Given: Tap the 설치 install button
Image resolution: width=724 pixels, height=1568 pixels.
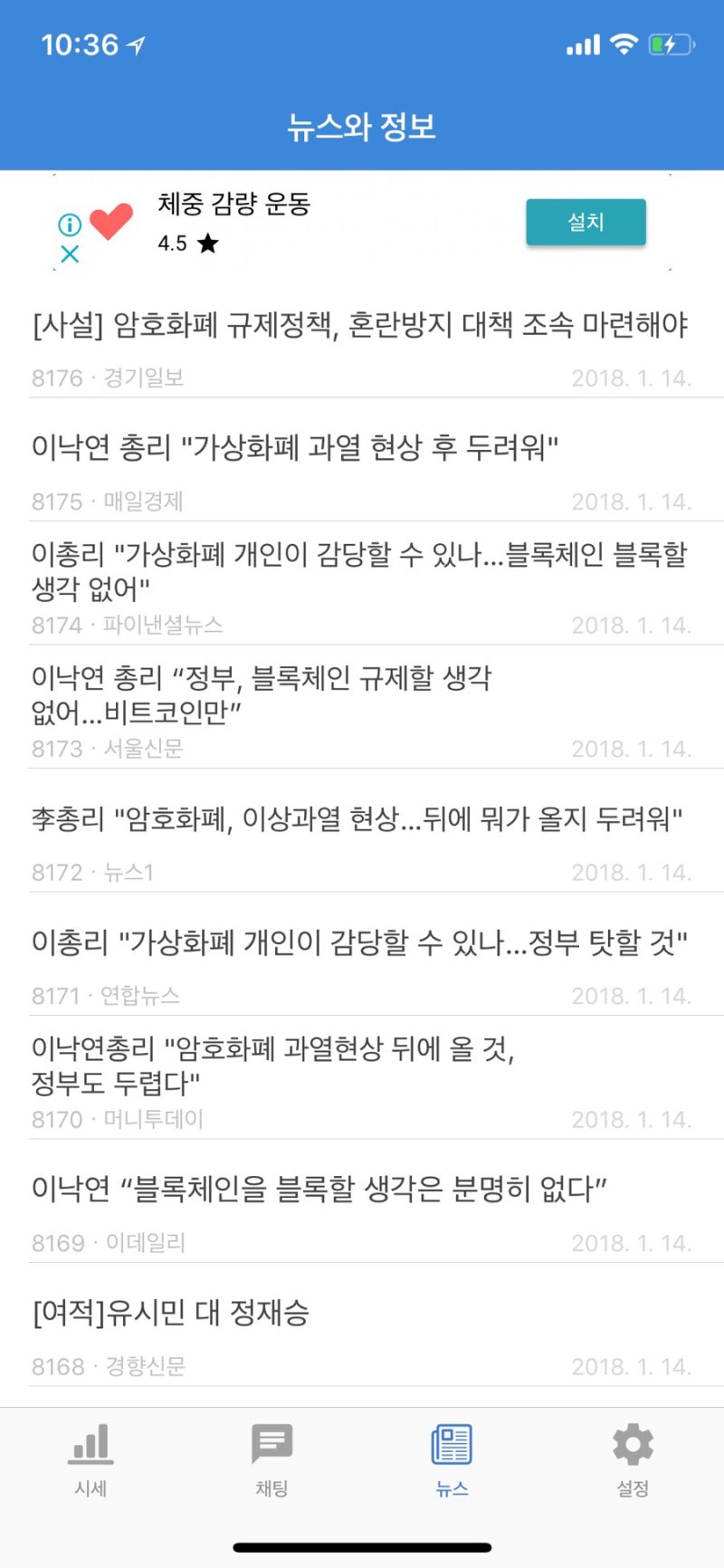Looking at the screenshot, I should click(586, 221).
